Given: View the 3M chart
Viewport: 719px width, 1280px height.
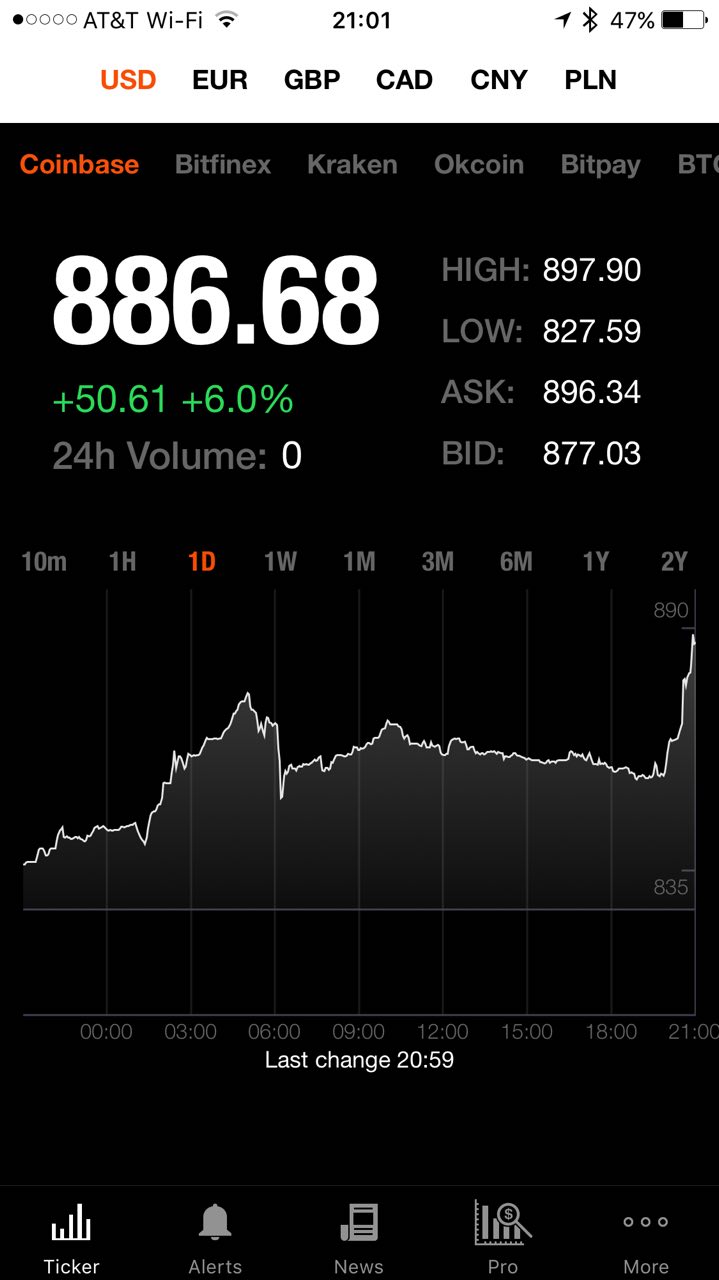Looking at the screenshot, I should coord(438,562).
